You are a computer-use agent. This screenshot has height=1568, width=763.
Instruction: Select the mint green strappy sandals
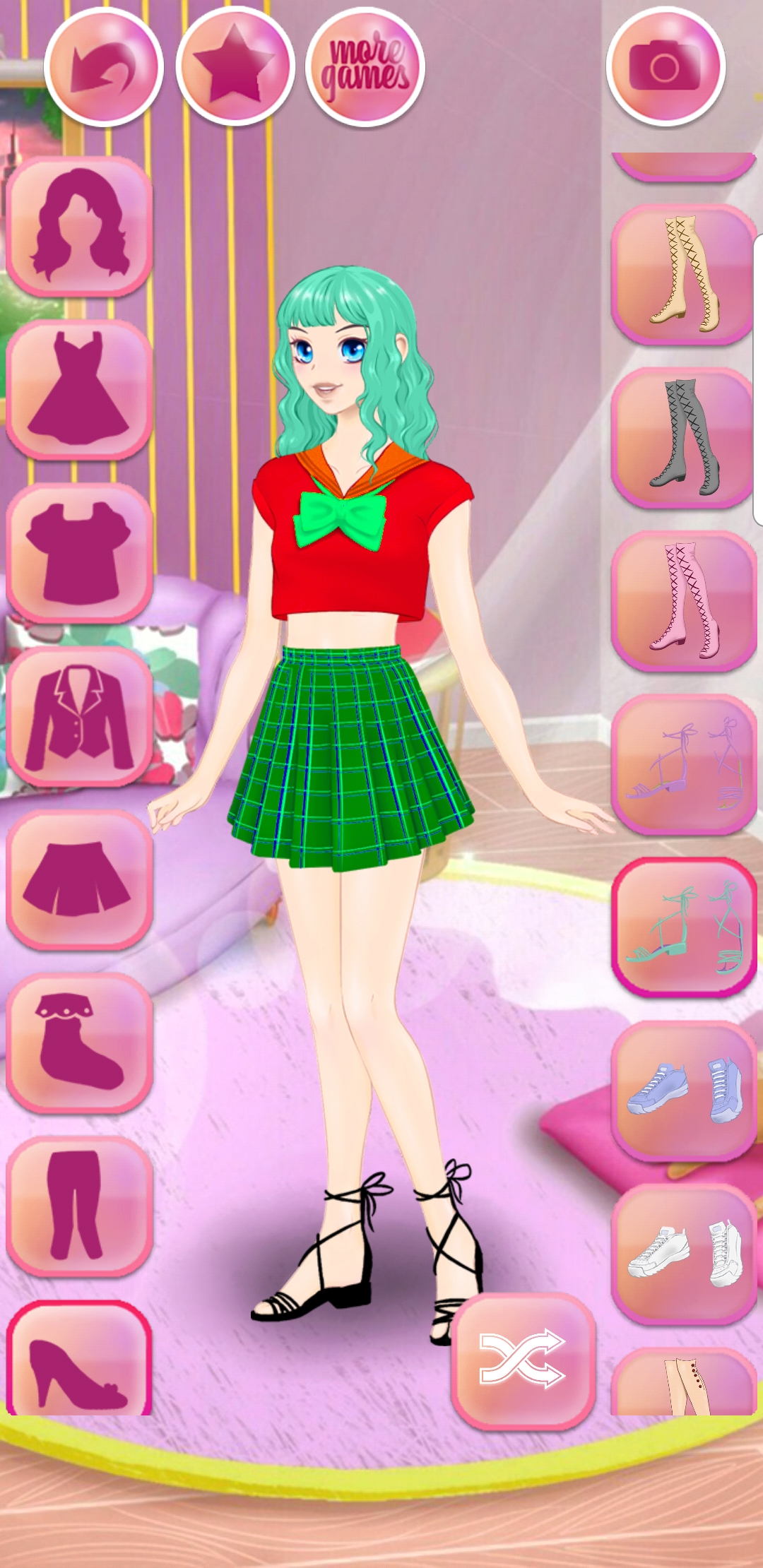point(684,927)
